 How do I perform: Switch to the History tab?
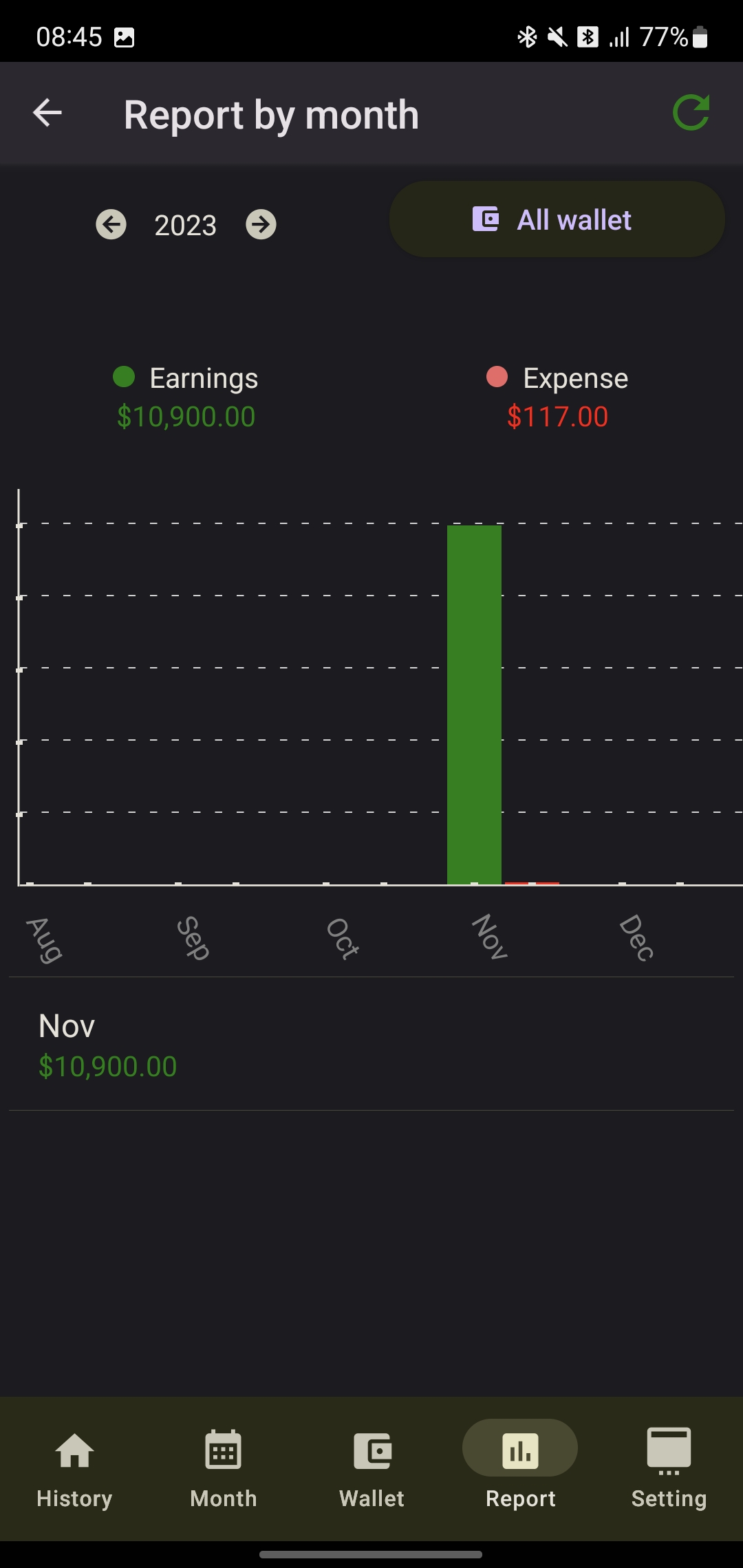click(x=74, y=1468)
